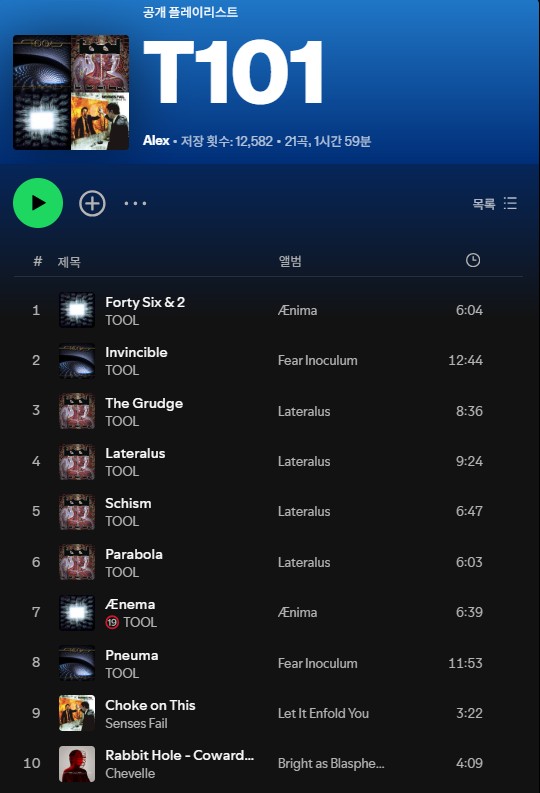Change the list view mode (목록)
540x793 pixels.
(494, 203)
